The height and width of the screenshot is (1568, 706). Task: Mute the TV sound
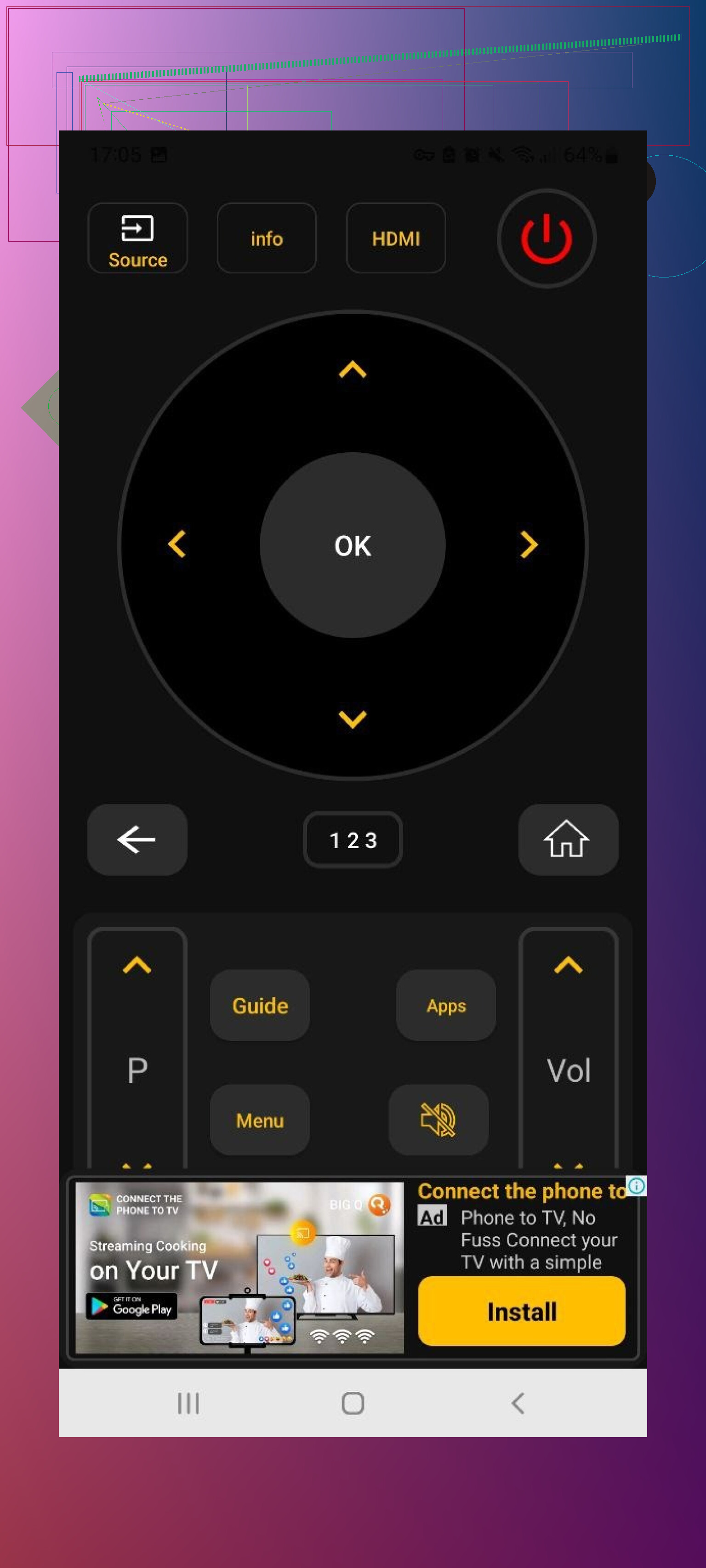(438, 1120)
